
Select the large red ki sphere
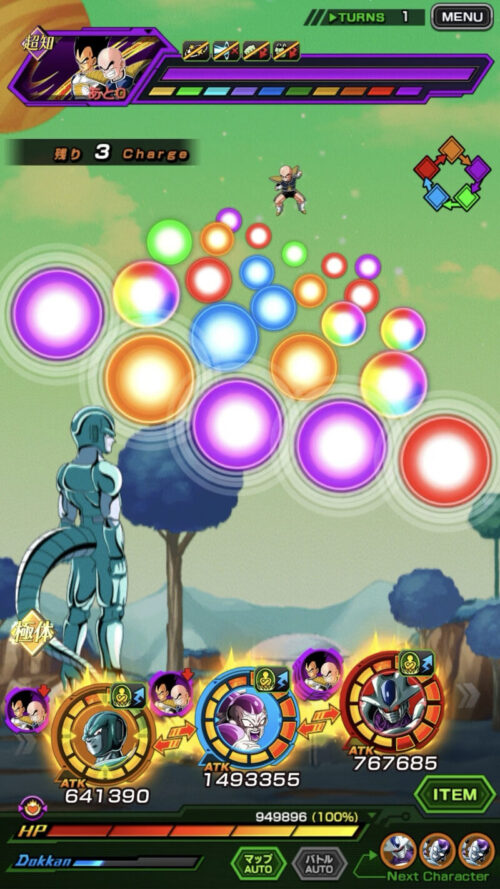445,460
